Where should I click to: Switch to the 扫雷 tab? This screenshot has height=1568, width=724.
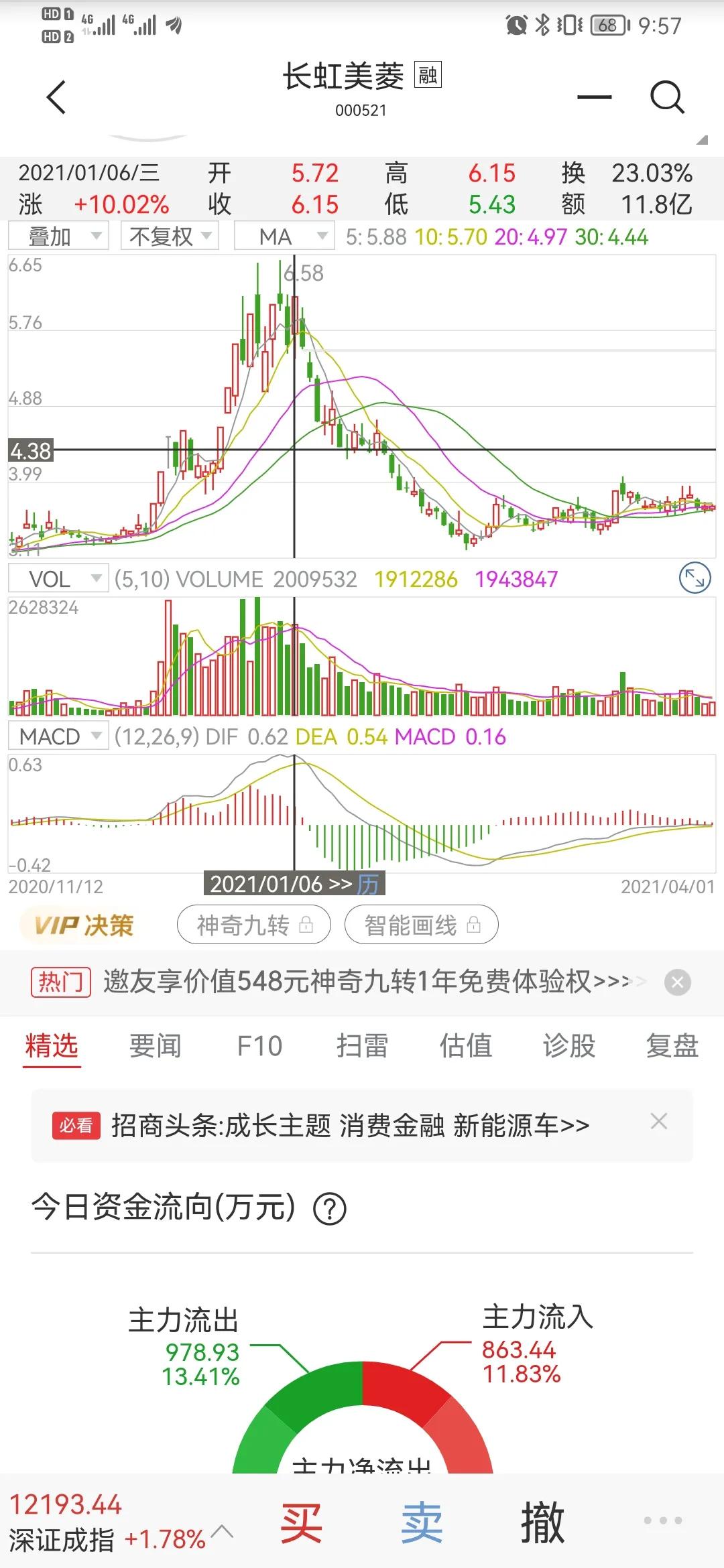pos(363,1046)
